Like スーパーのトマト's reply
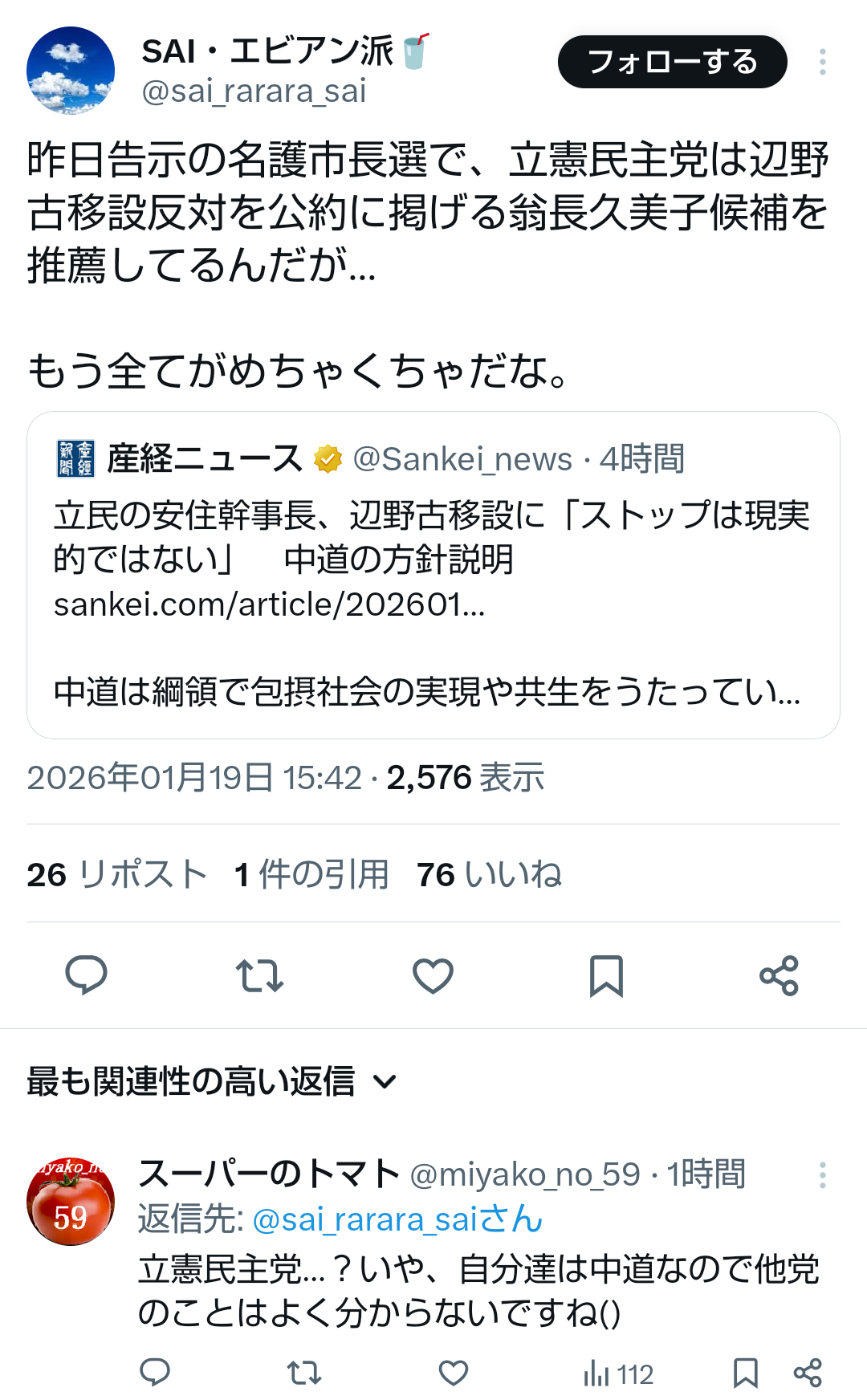867x1400 pixels. coord(454,1373)
